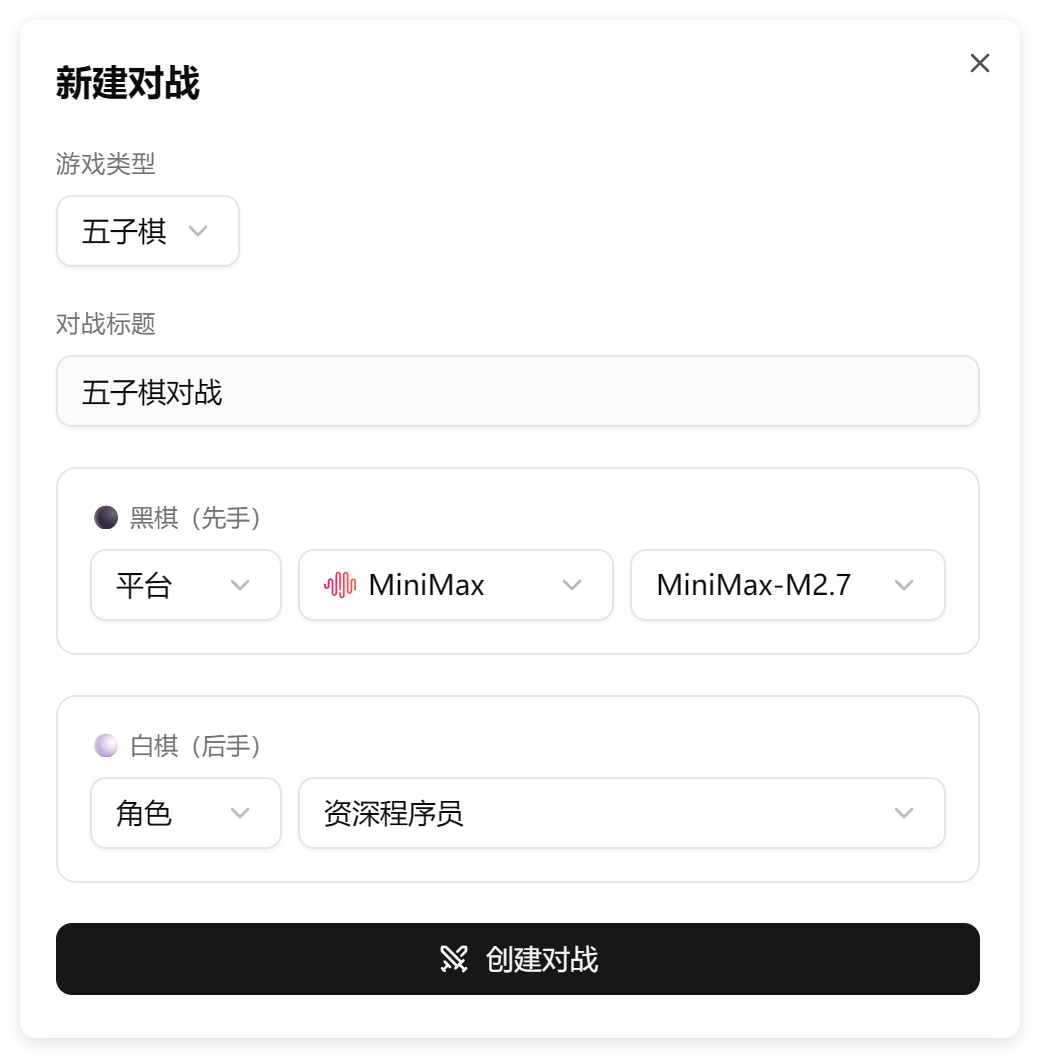Screen dimensions: 1040x1058
Task: Tap the 创建对战 button
Action: (x=517, y=959)
